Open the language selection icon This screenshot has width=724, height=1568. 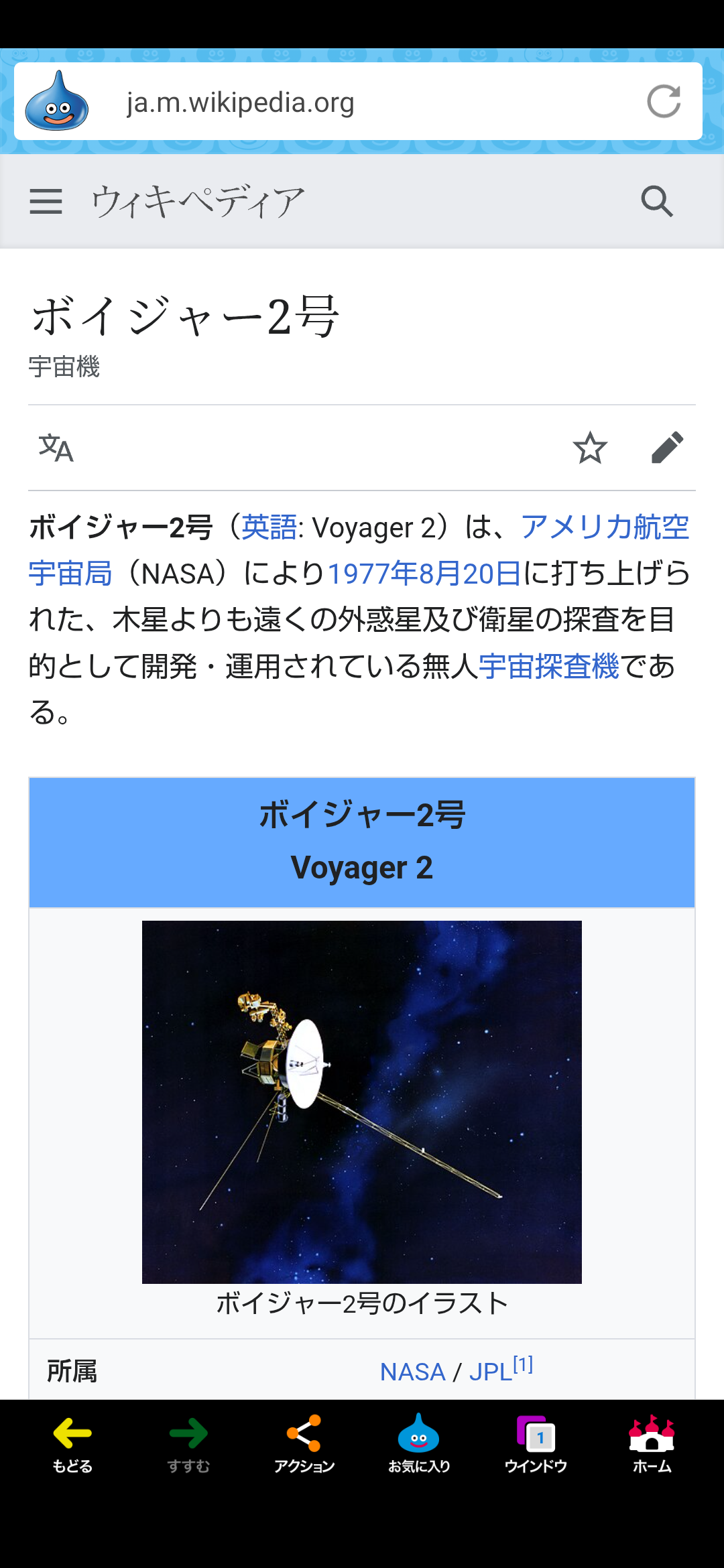(x=56, y=448)
